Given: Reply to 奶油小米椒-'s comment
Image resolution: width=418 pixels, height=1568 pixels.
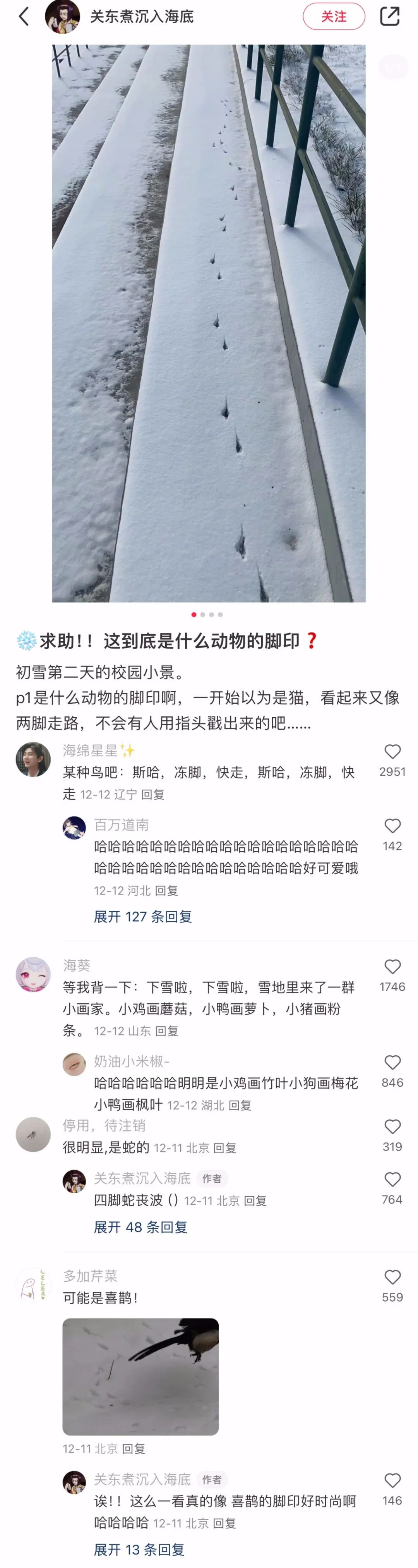Looking at the screenshot, I should click(240, 1105).
